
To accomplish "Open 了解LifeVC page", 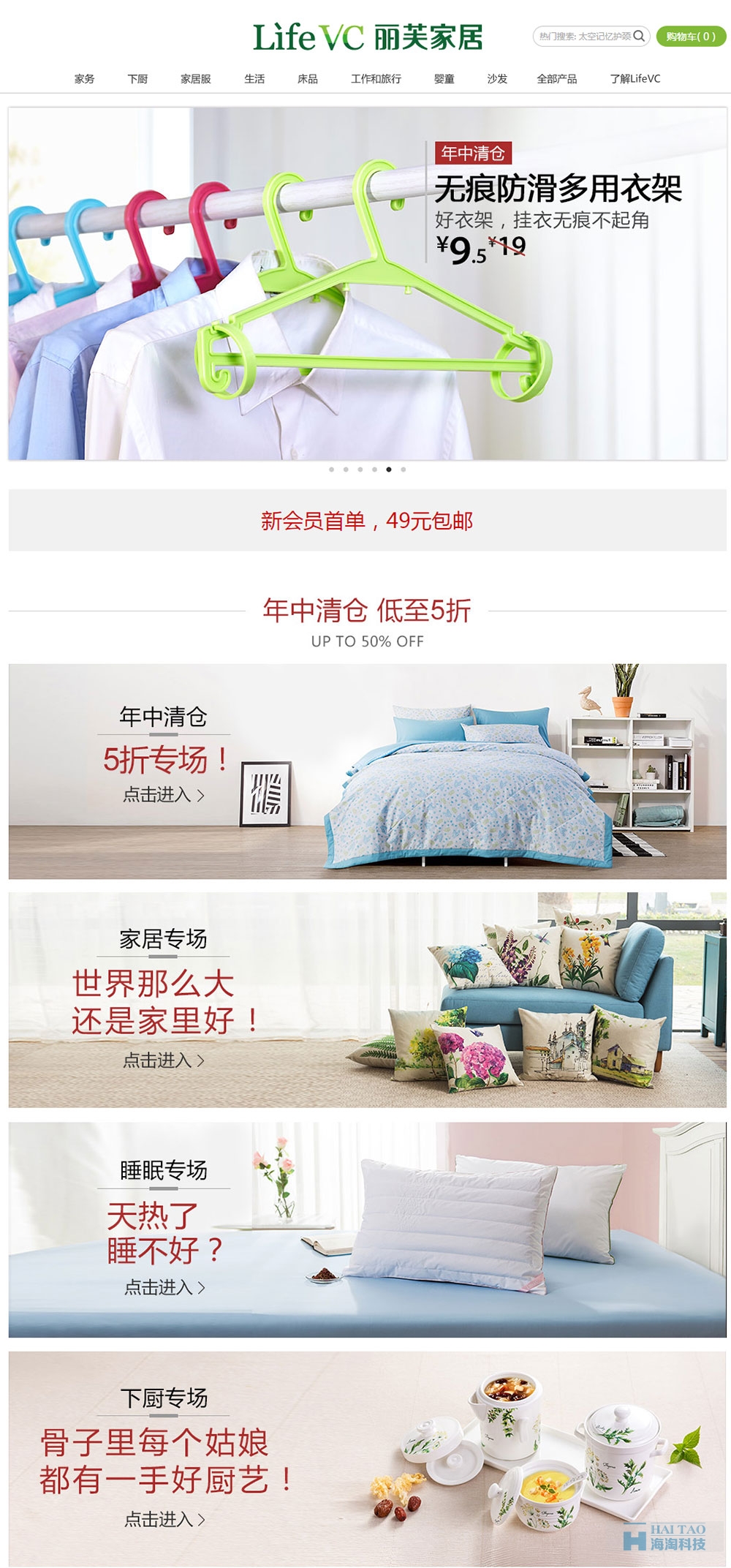I will tap(635, 79).
